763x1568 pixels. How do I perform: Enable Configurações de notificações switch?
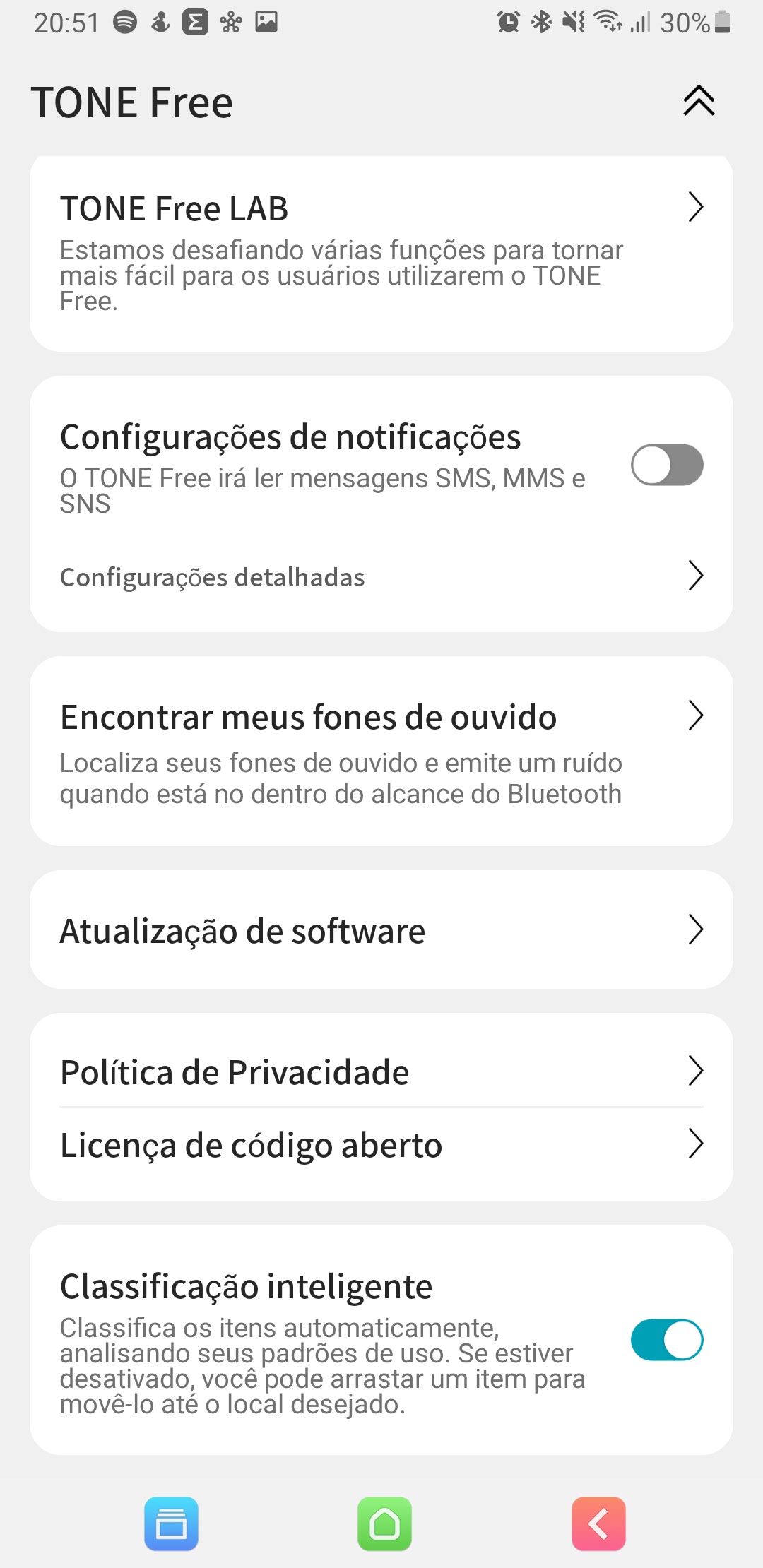667,465
